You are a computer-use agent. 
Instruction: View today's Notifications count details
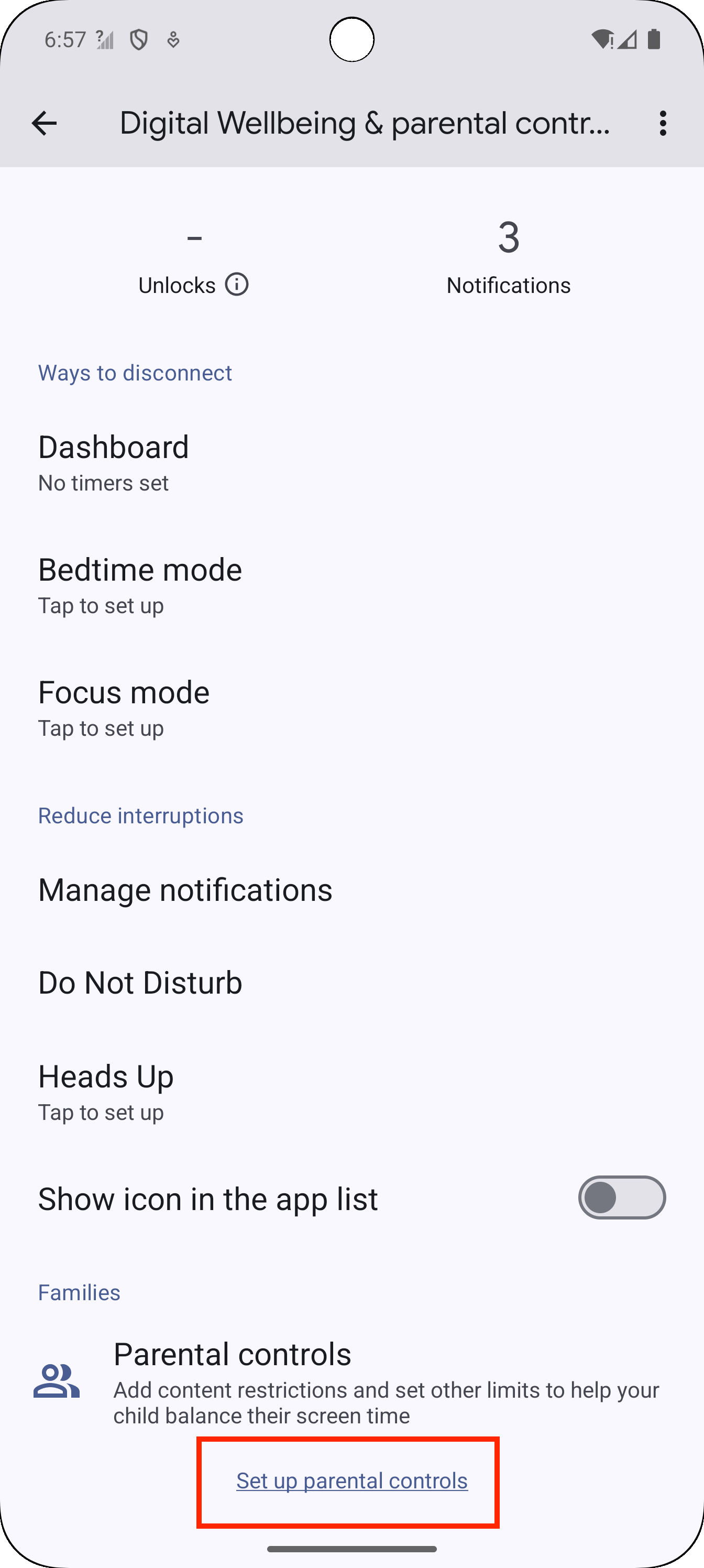pos(508,255)
